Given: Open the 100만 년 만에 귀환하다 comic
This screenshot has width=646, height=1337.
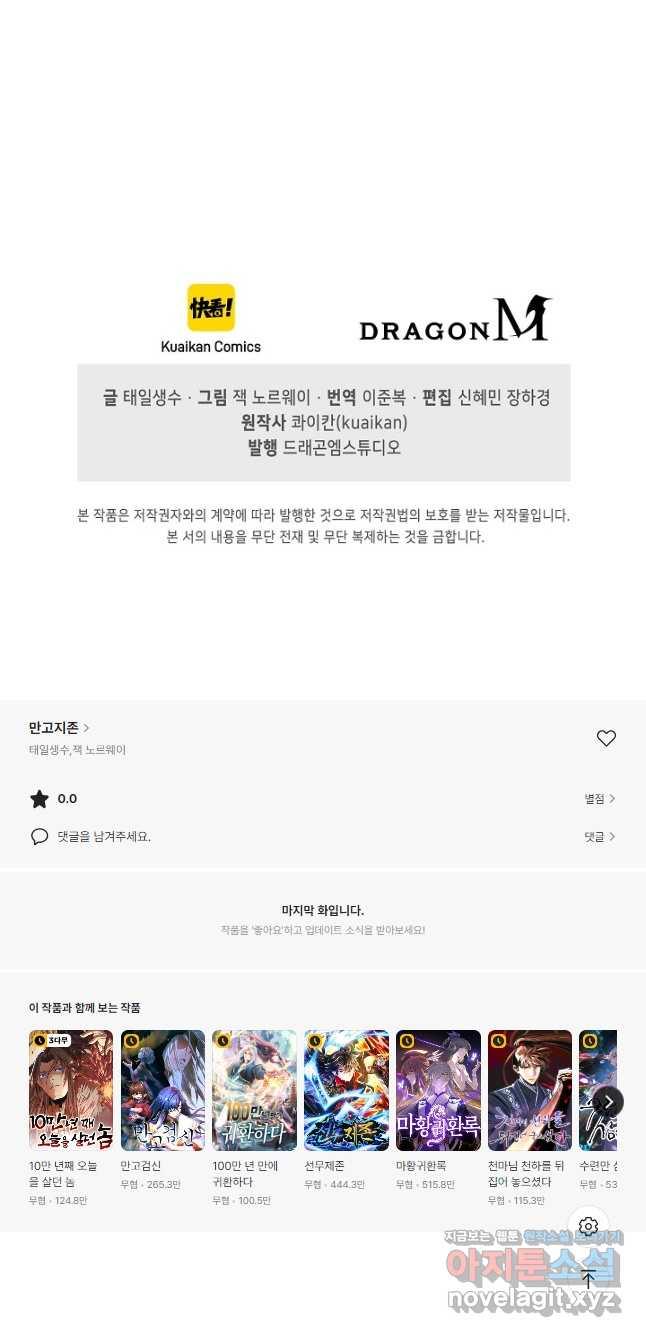Looking at the screenshot, I should point(254,1090).
